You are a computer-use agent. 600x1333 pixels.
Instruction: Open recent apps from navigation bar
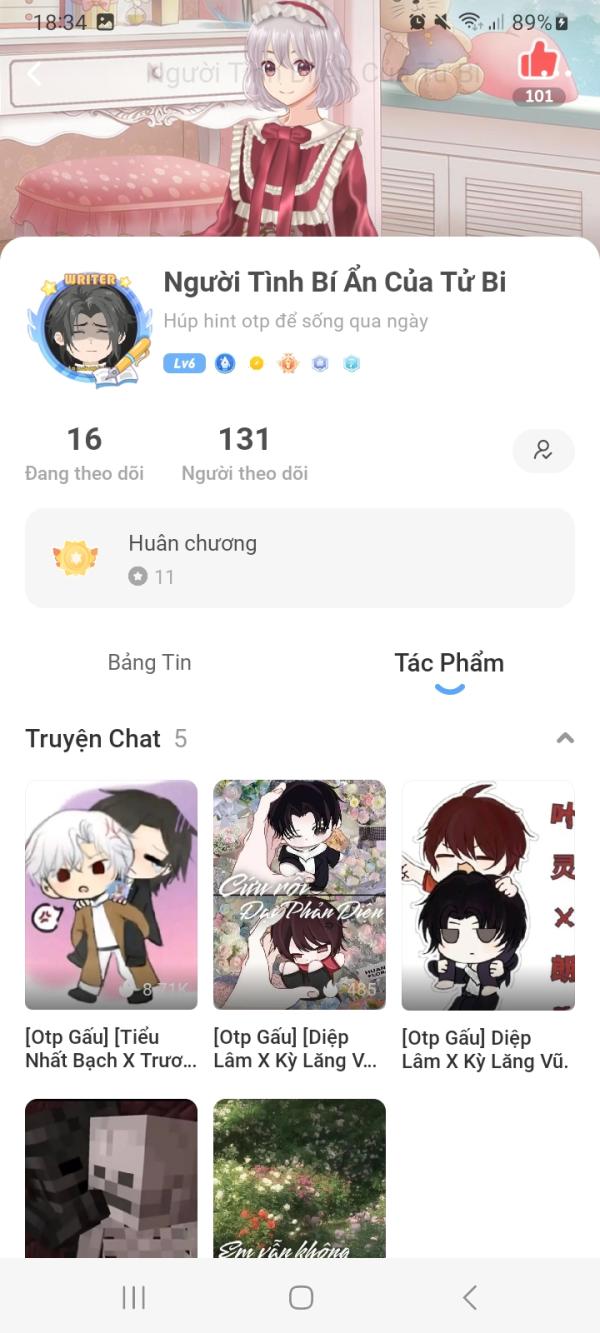(x=133, y=1297)
